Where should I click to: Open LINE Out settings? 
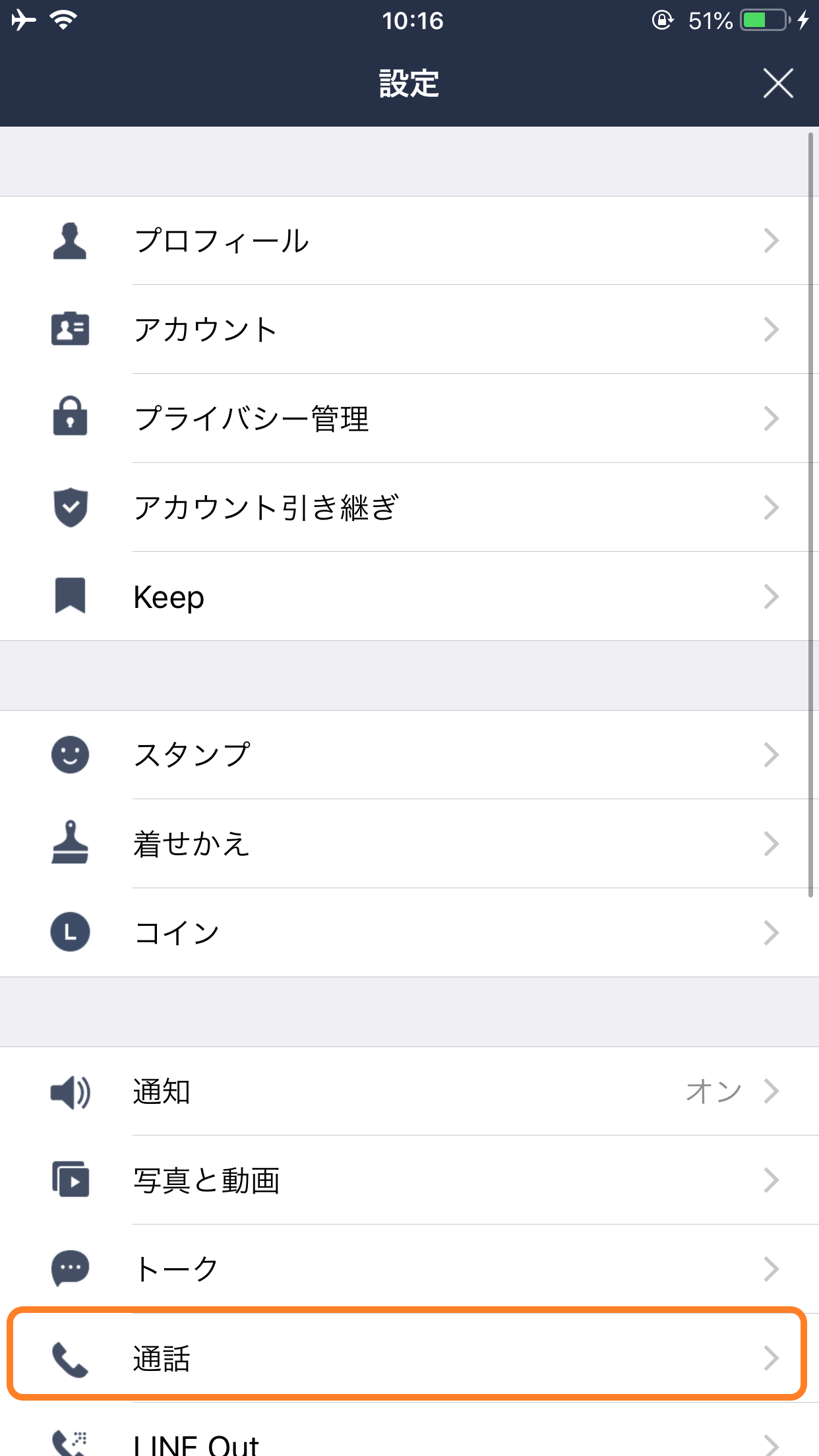(409, 1441)
